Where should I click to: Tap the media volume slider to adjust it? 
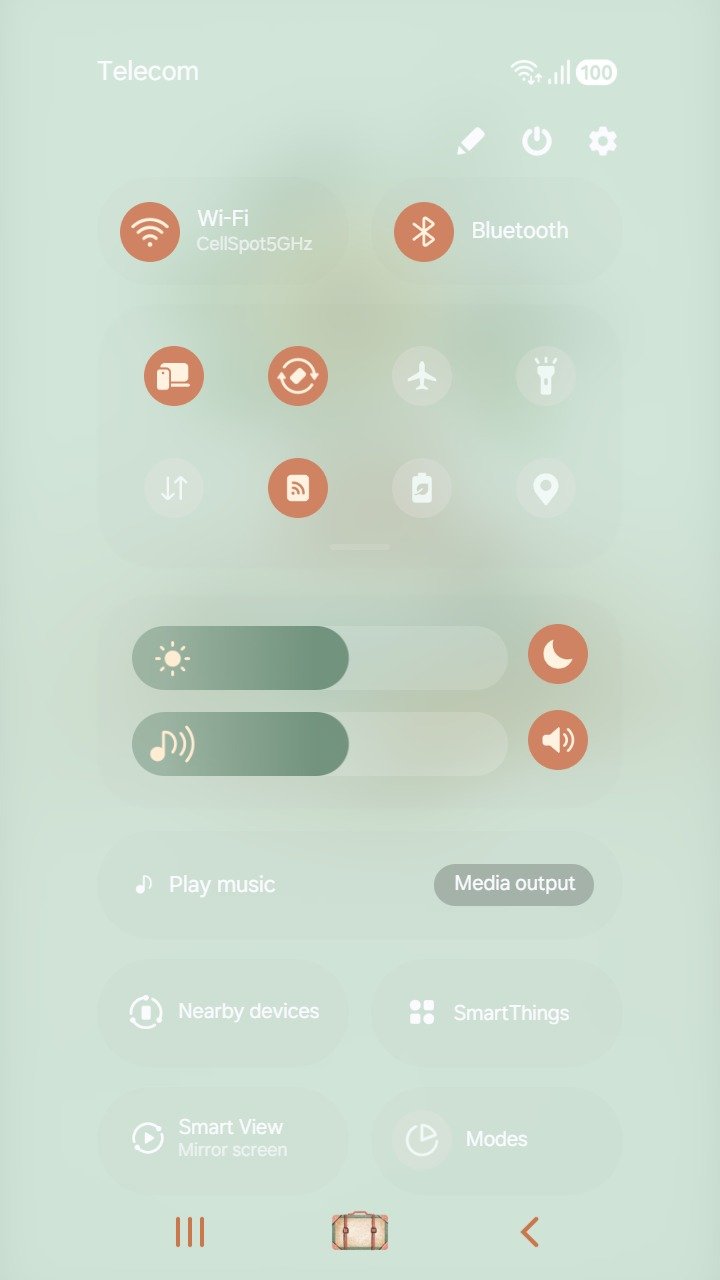point(320,744)
